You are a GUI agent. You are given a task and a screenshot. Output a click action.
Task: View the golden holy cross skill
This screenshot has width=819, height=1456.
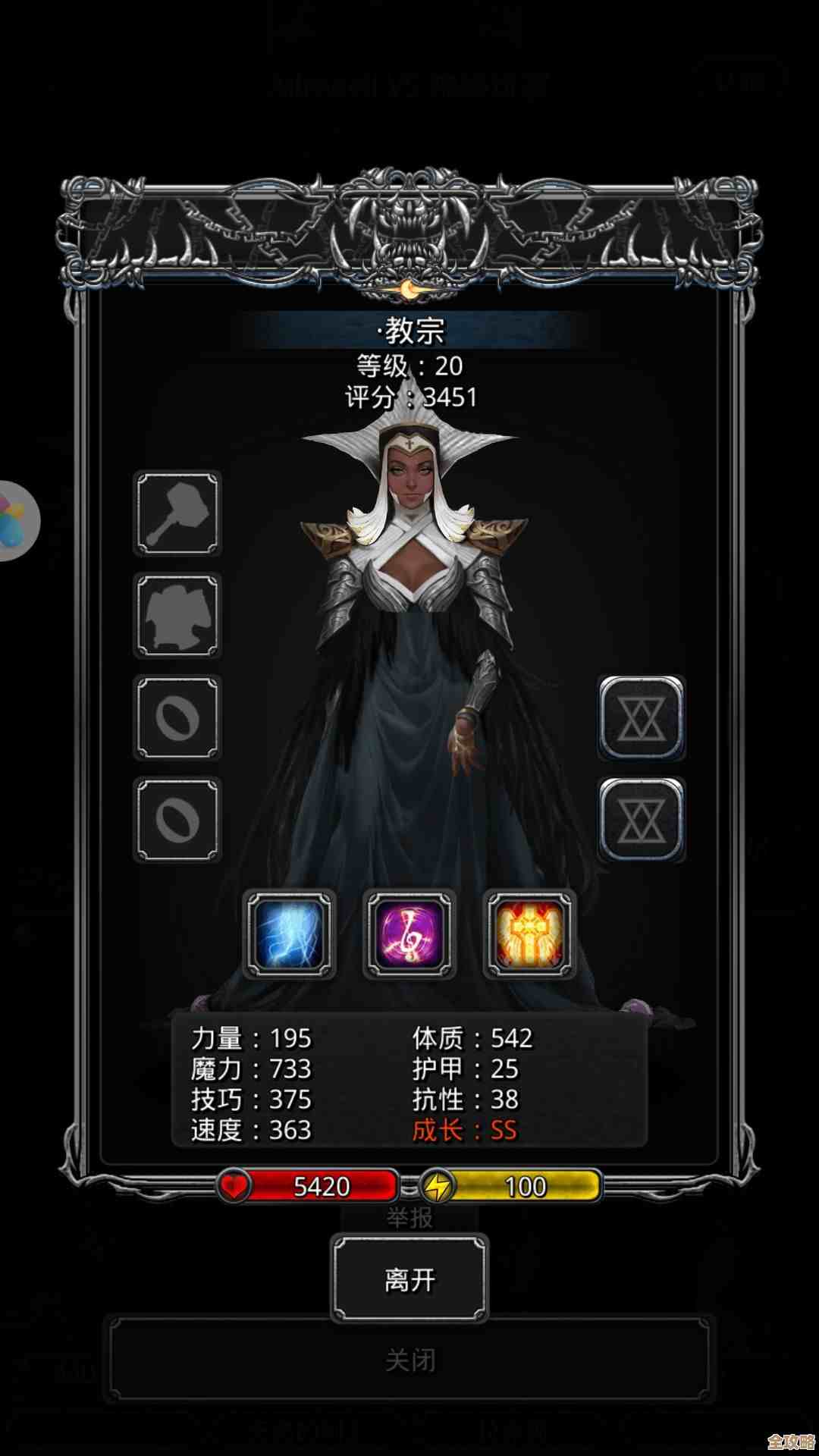[x=529, y=934]
